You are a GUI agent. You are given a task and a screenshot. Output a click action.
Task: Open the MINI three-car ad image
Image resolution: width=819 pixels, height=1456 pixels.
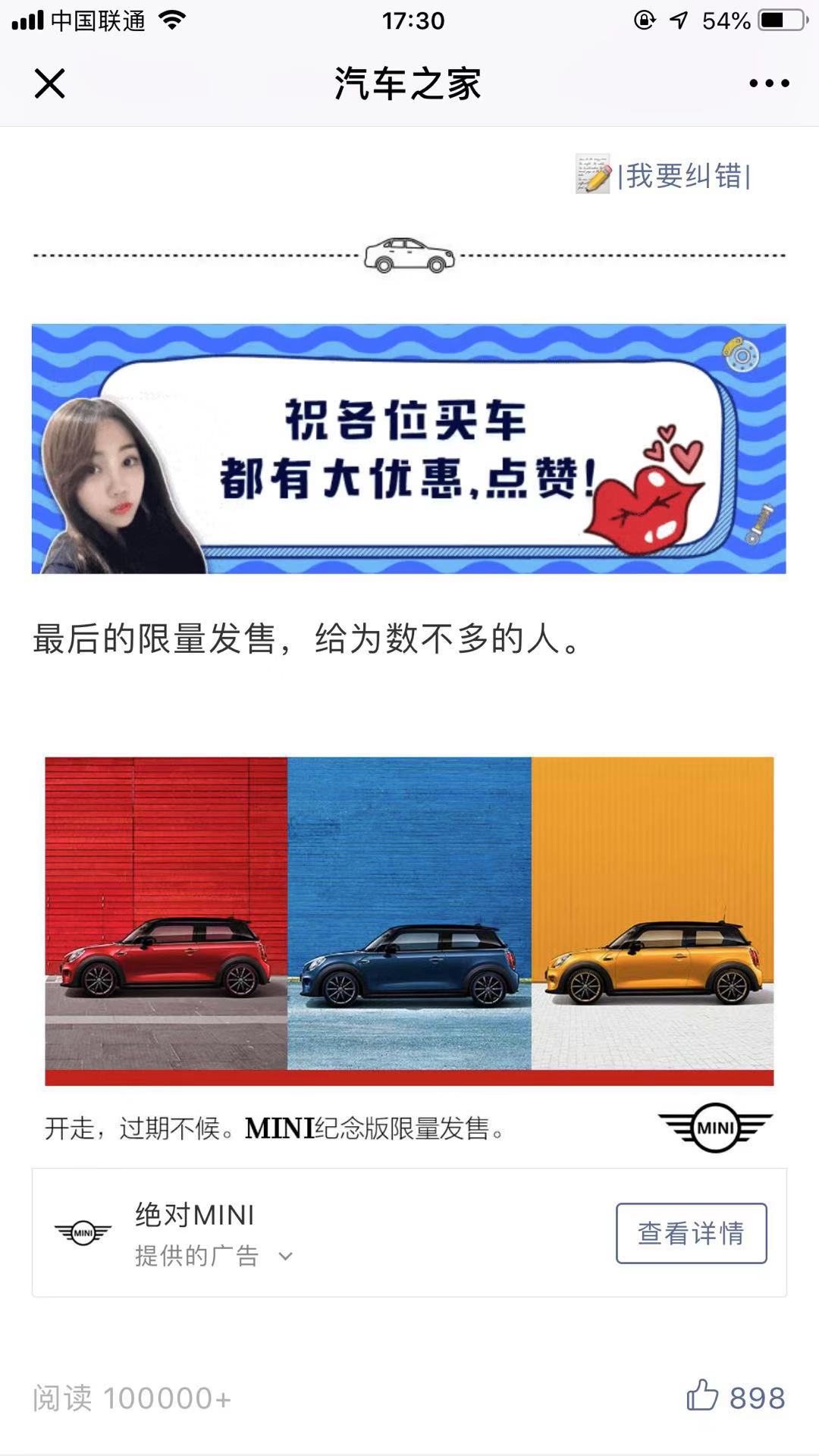coord(409,919)
